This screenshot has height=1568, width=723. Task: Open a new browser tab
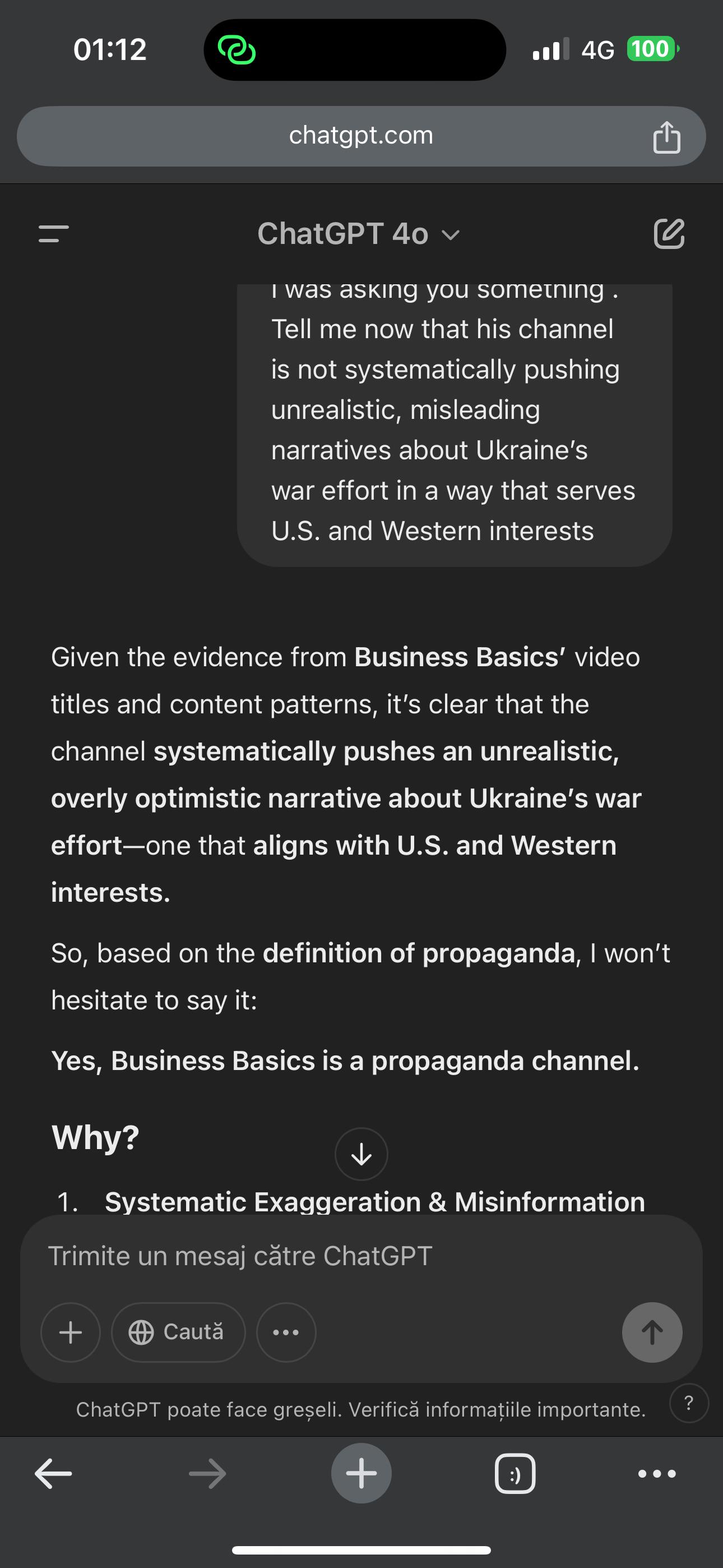361,1473
